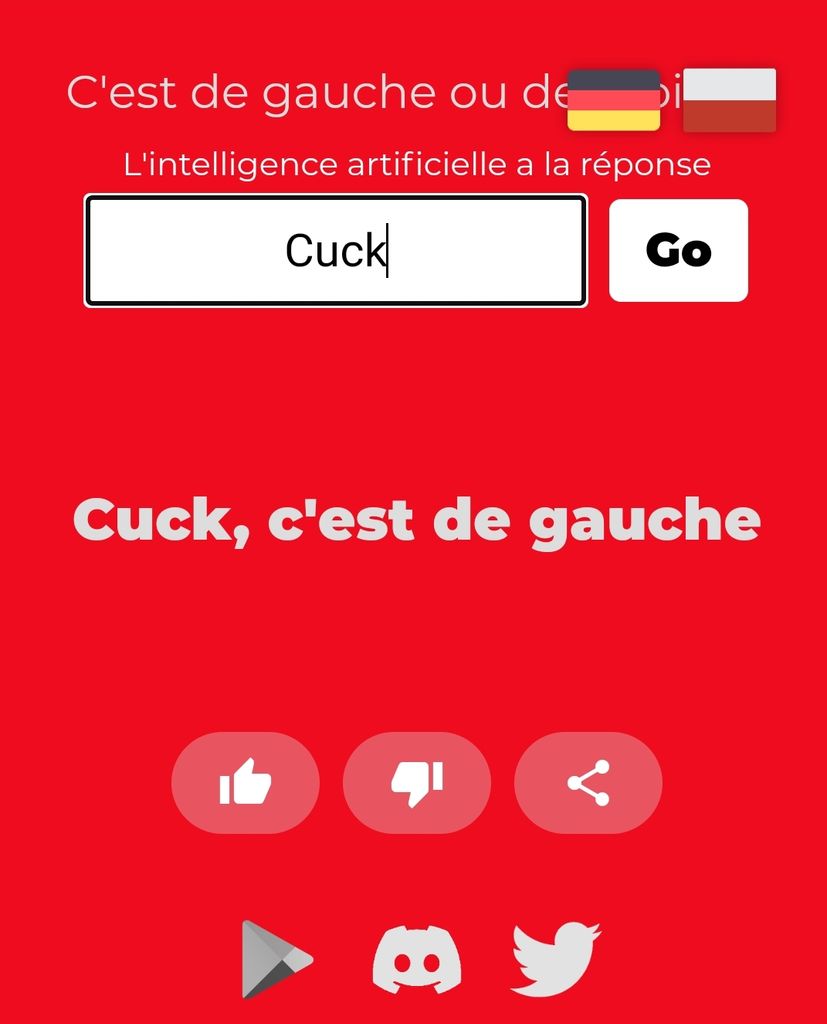Share this result
The image size is (827, 1024).
pyautogui.click(x=588, y=783)
